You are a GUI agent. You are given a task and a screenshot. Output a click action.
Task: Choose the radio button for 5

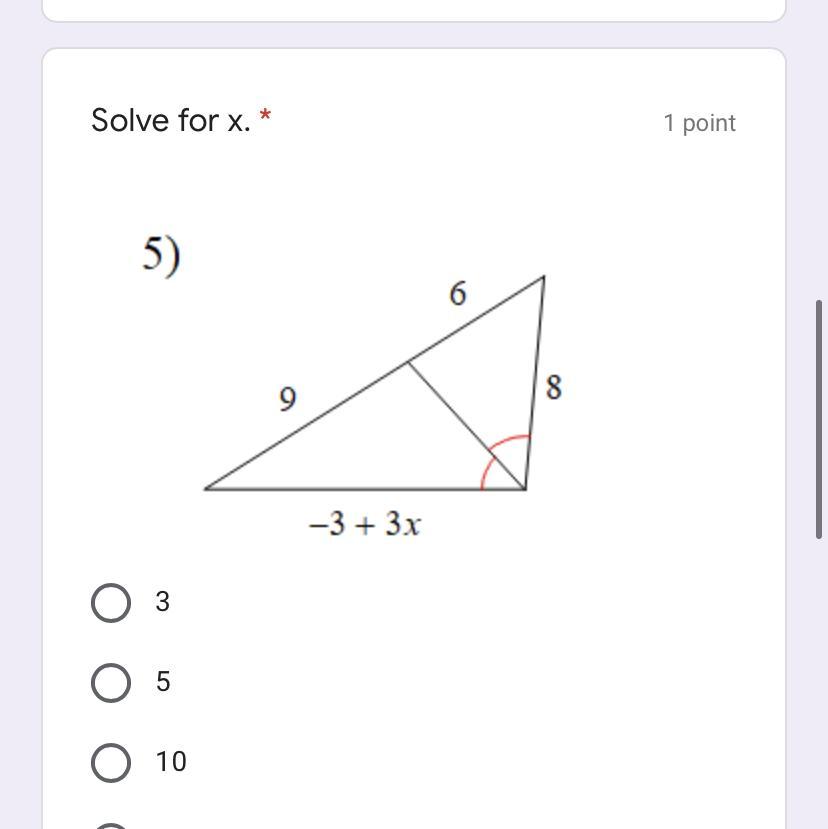(x=111, y=683)
